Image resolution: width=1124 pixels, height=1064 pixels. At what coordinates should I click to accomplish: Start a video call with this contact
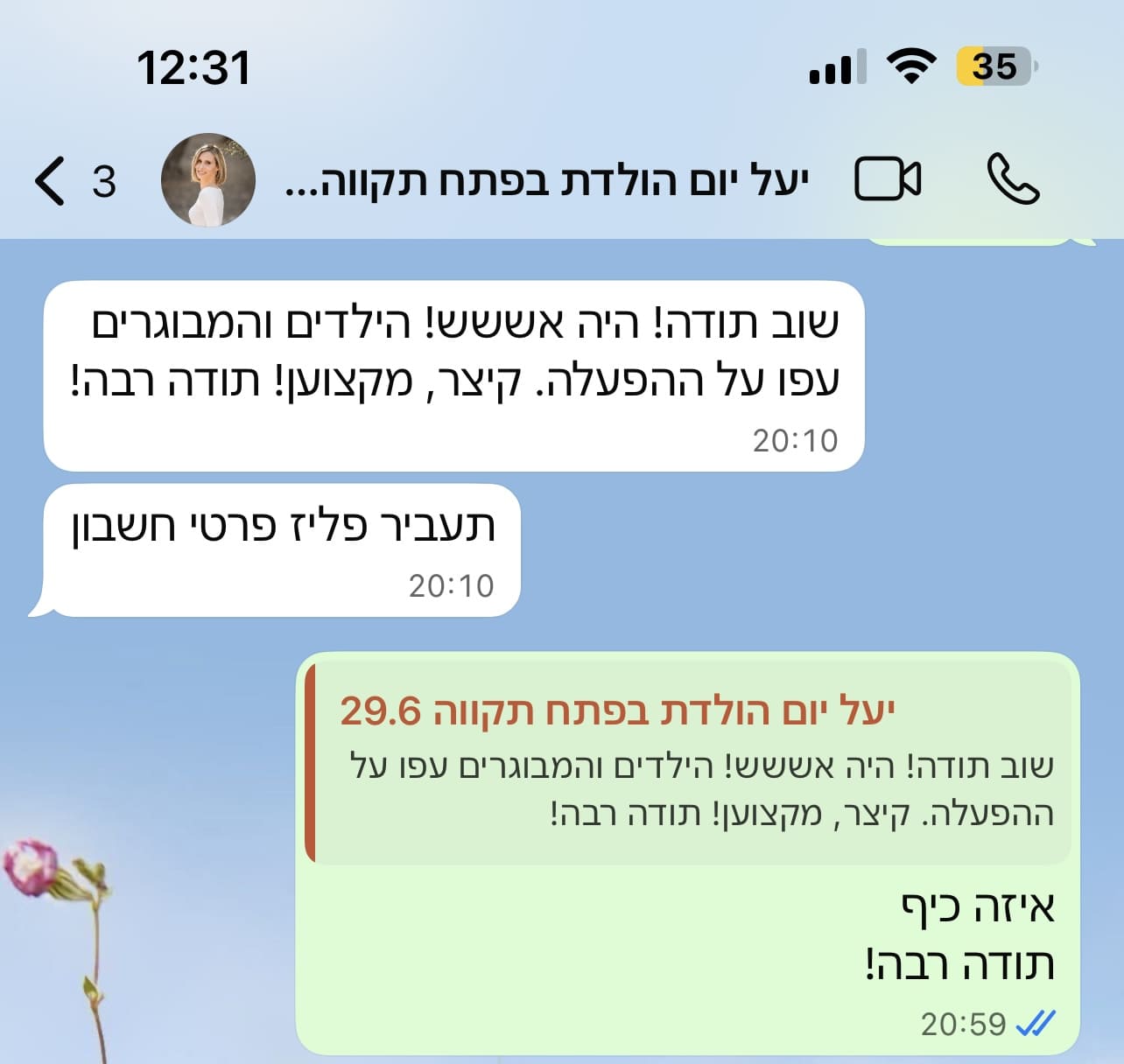coord(887,180)
